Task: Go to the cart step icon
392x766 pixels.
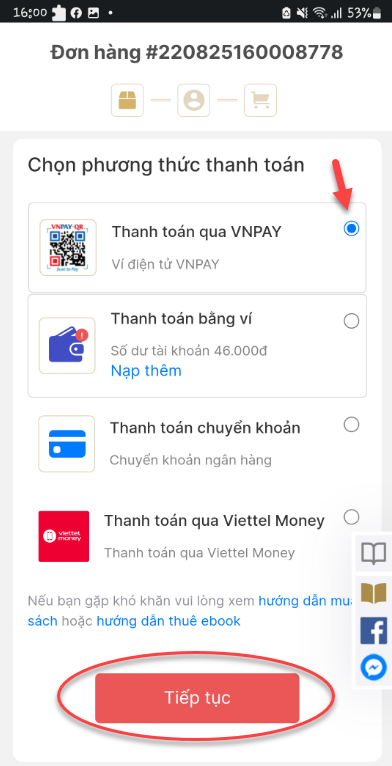Action: (x=261, y=100)
